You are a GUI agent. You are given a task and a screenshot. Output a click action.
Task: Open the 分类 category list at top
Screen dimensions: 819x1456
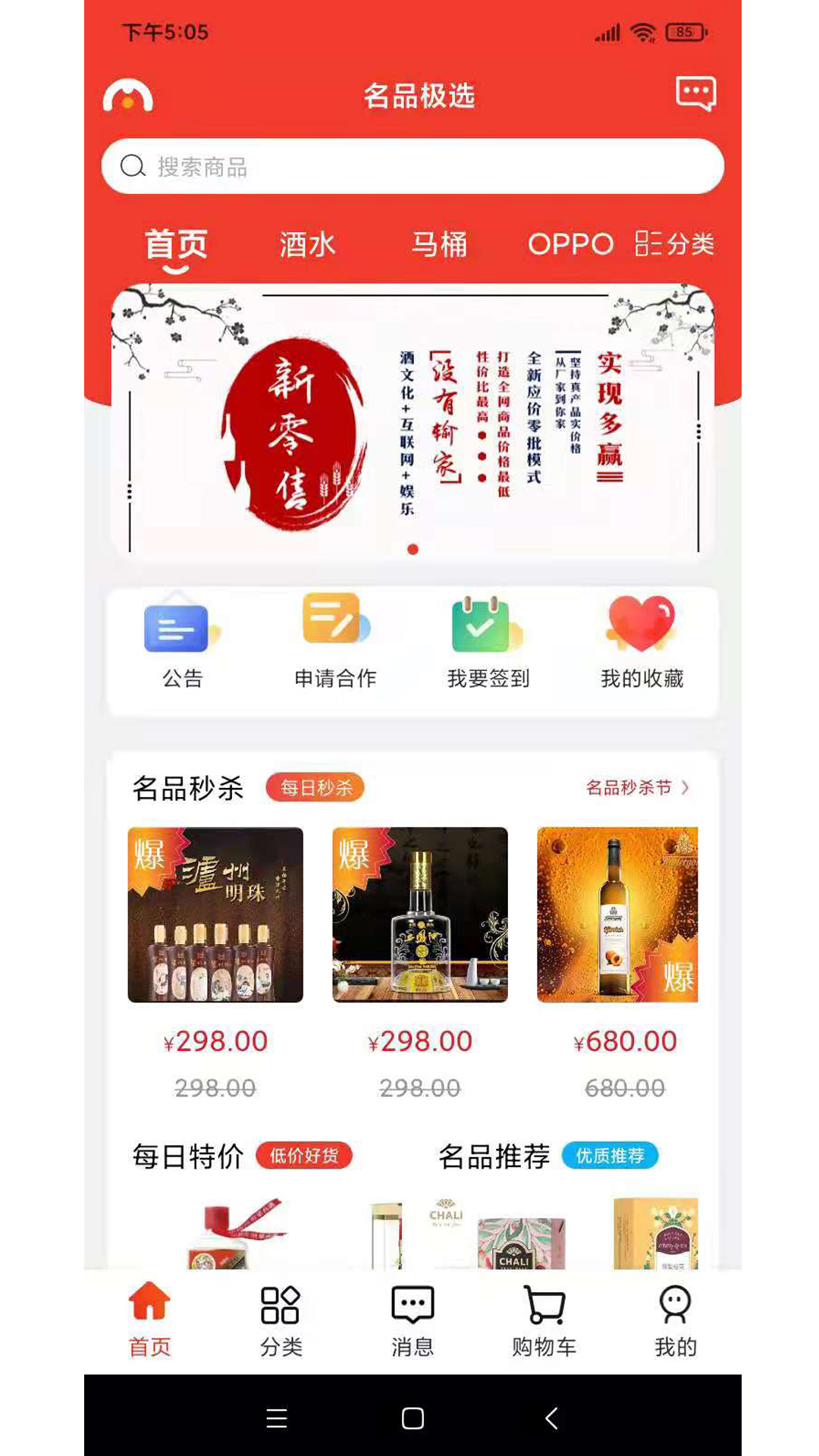click(x=675, y=244)
